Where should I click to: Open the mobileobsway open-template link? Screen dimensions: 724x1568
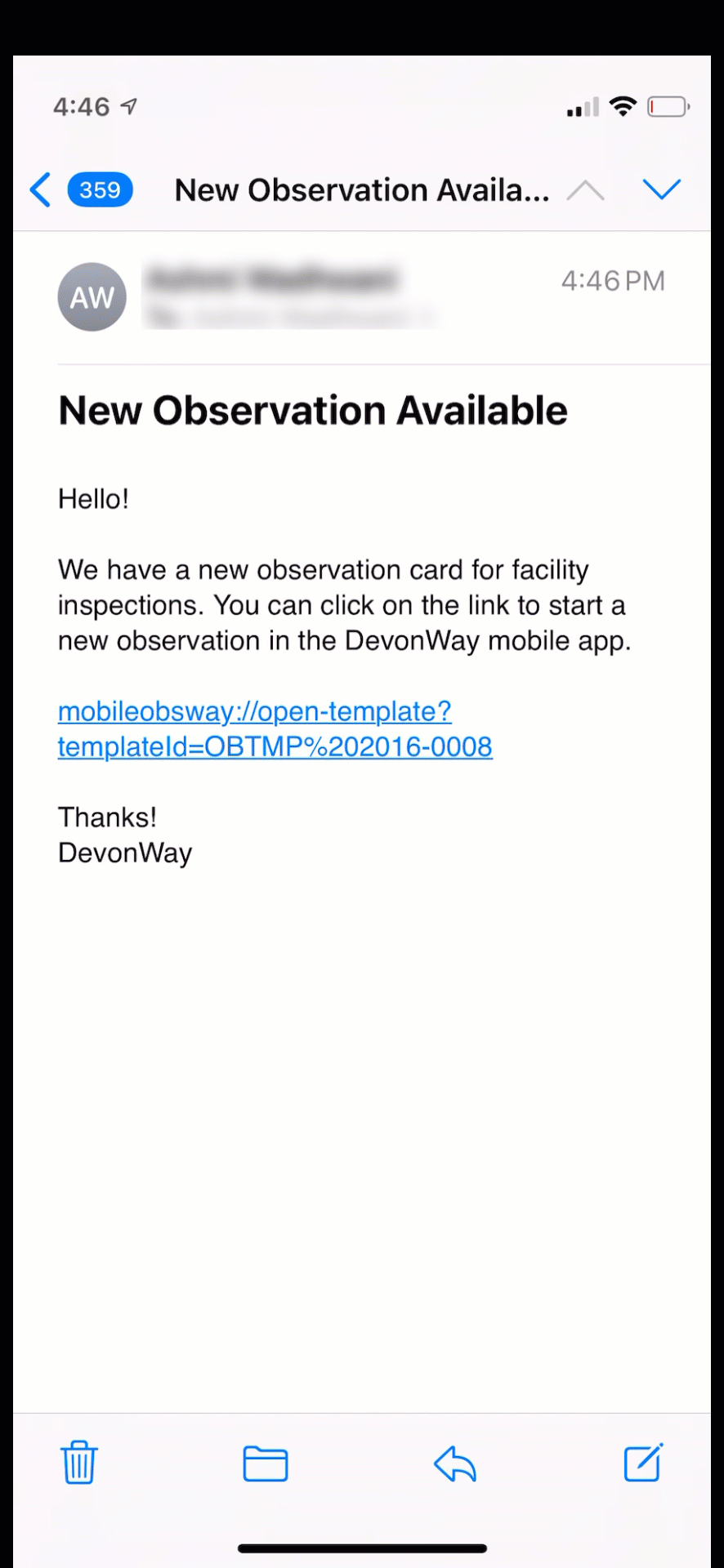275,728
